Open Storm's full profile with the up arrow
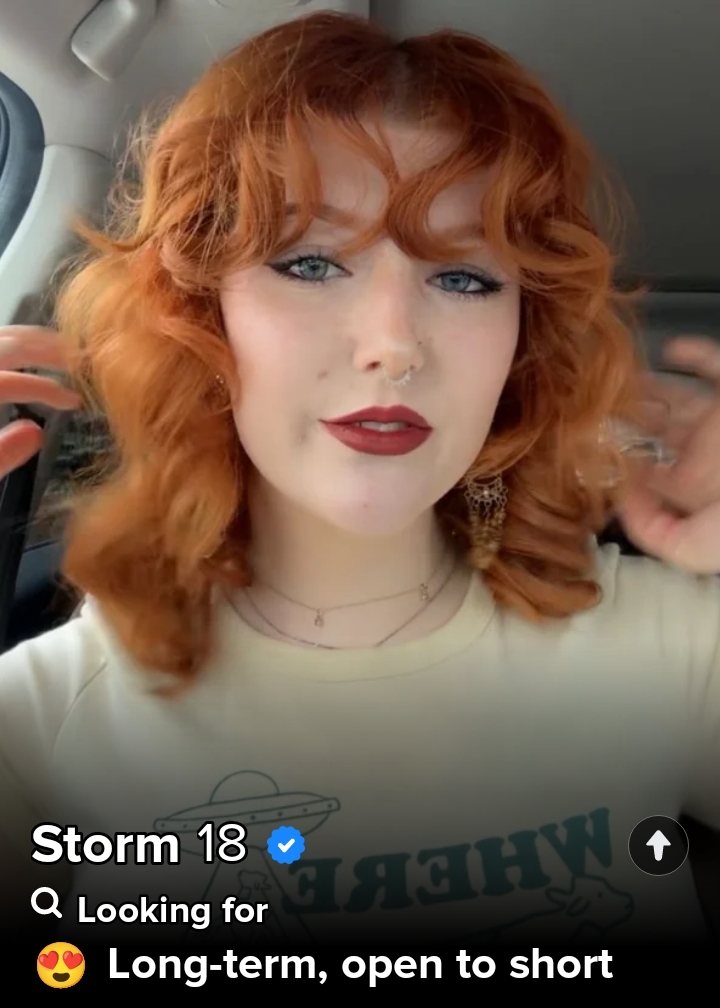Screen dimensions: 720x1008 (x=658, y=846)
